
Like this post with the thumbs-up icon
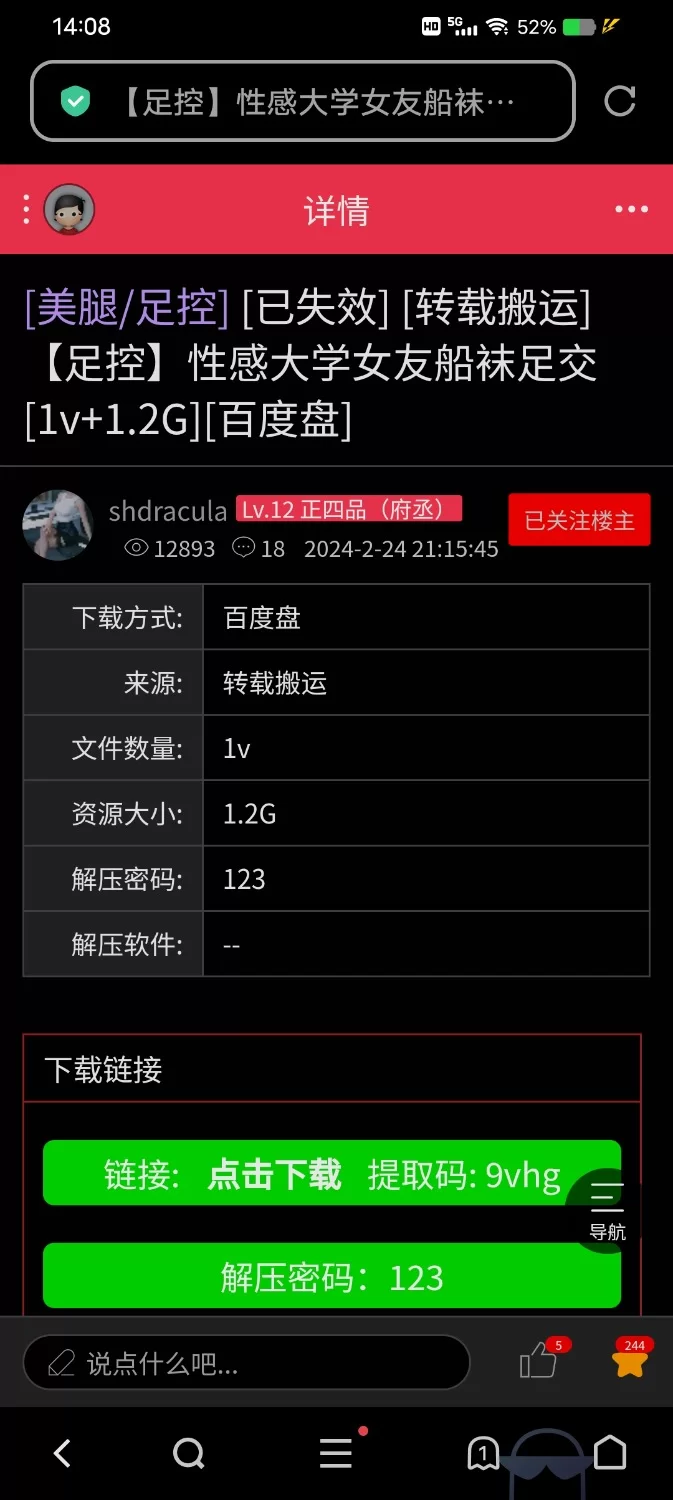coord(538,1361)
